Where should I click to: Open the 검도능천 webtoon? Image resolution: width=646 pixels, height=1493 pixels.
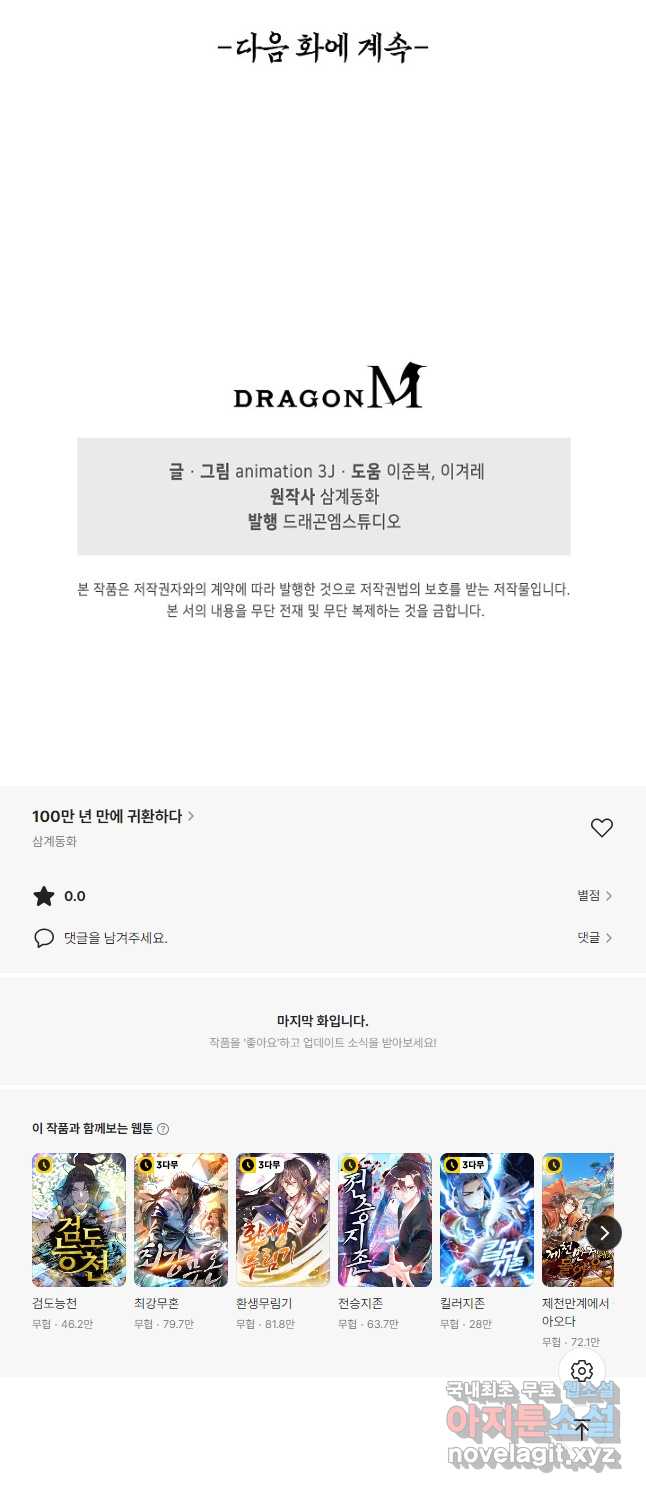coord(79,1220)
